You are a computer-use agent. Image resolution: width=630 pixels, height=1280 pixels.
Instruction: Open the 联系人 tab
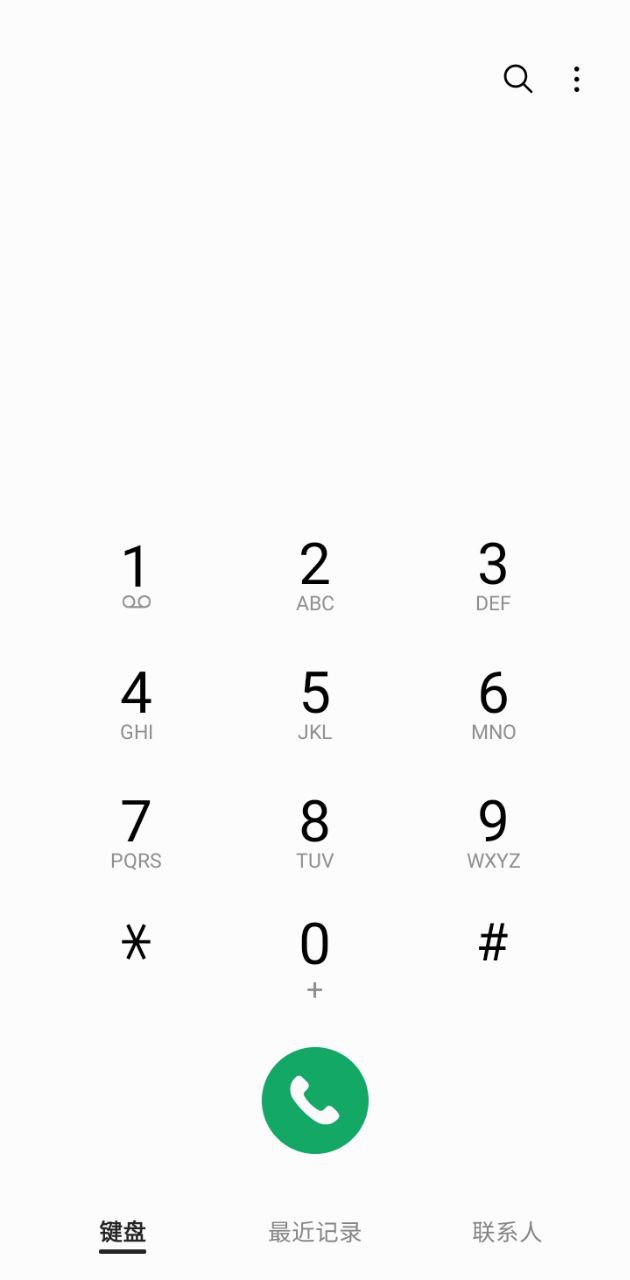[x=507, y=1232]
